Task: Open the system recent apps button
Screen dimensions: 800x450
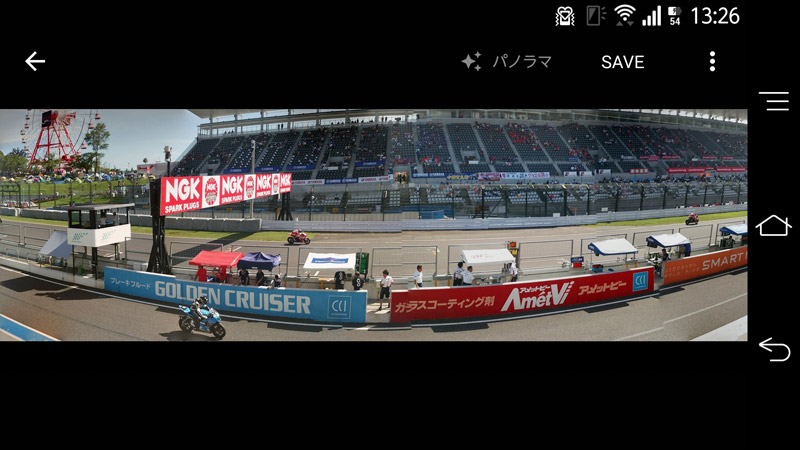Action: (x=773, y=100)
